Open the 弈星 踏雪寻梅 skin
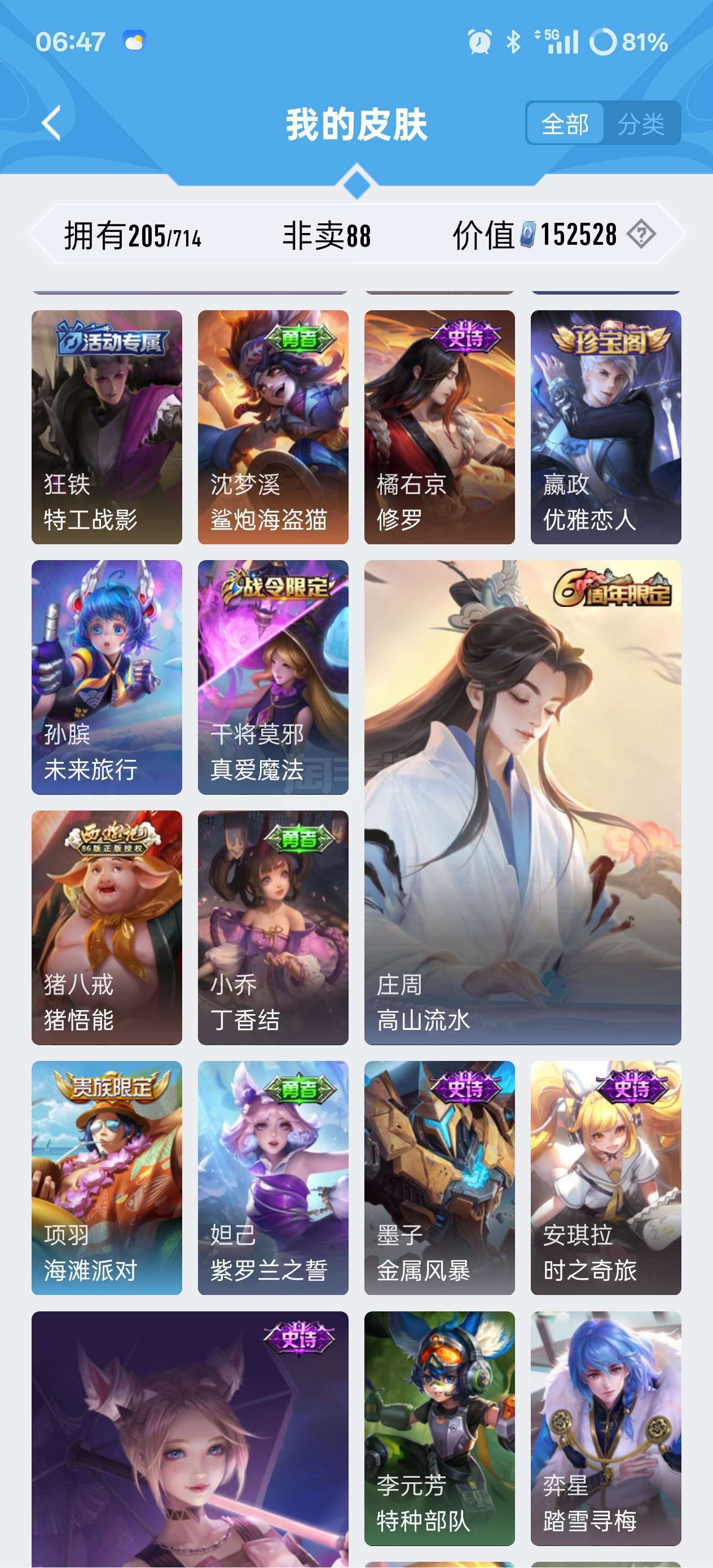This screenshot has height=1568, width=713. pyautogui.click(x=606, y=1428)
